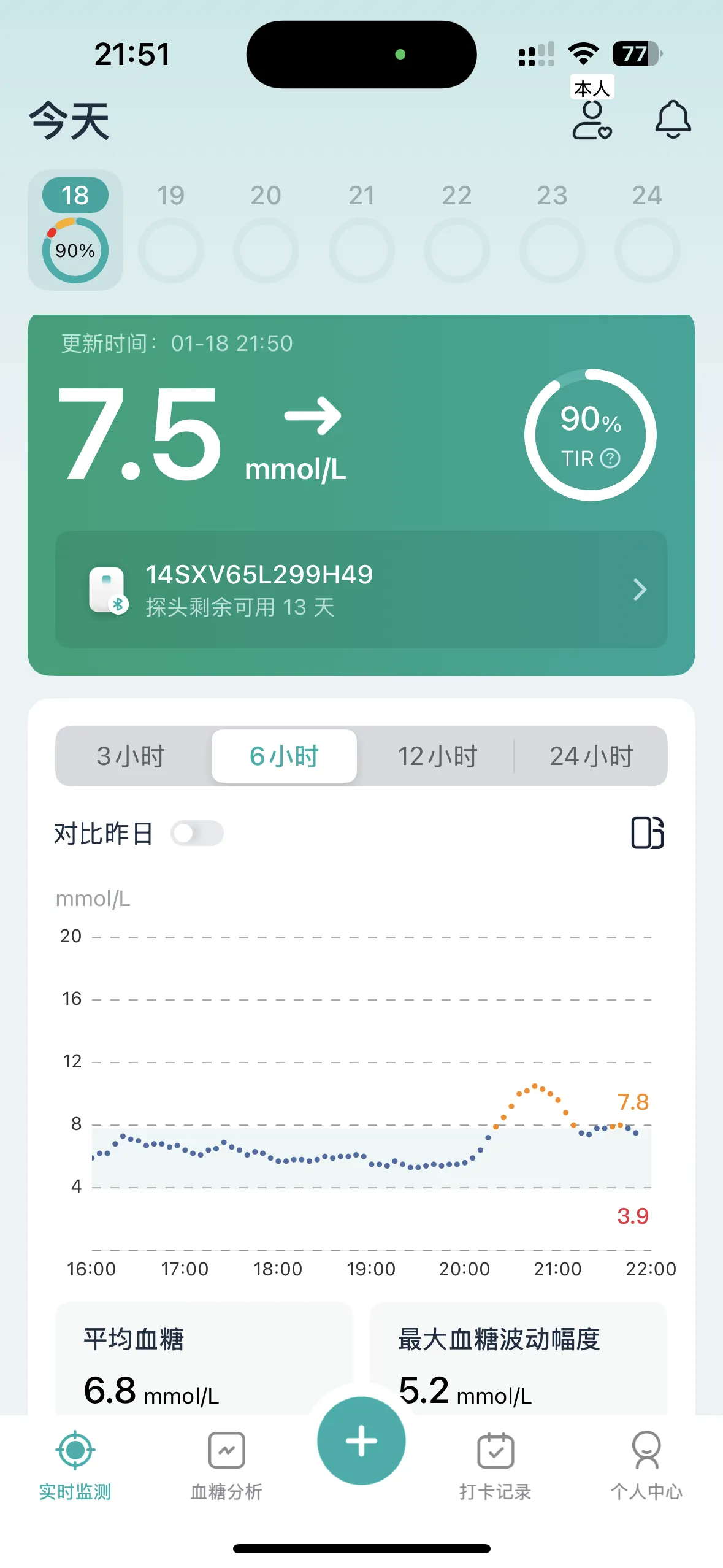Open sensor 14SXV65L299H49 details
Viewport: 723px width, 1568px height.
click(x=361, y=589)
